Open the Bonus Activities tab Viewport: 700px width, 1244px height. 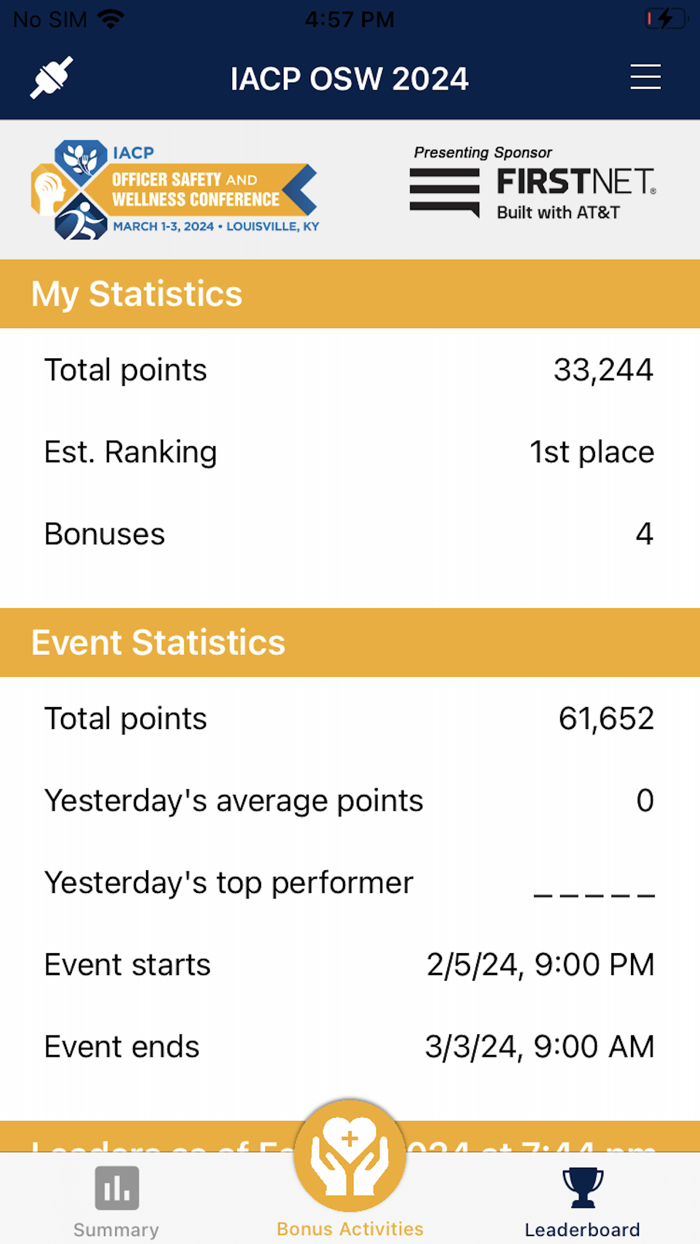(350, 1170)
